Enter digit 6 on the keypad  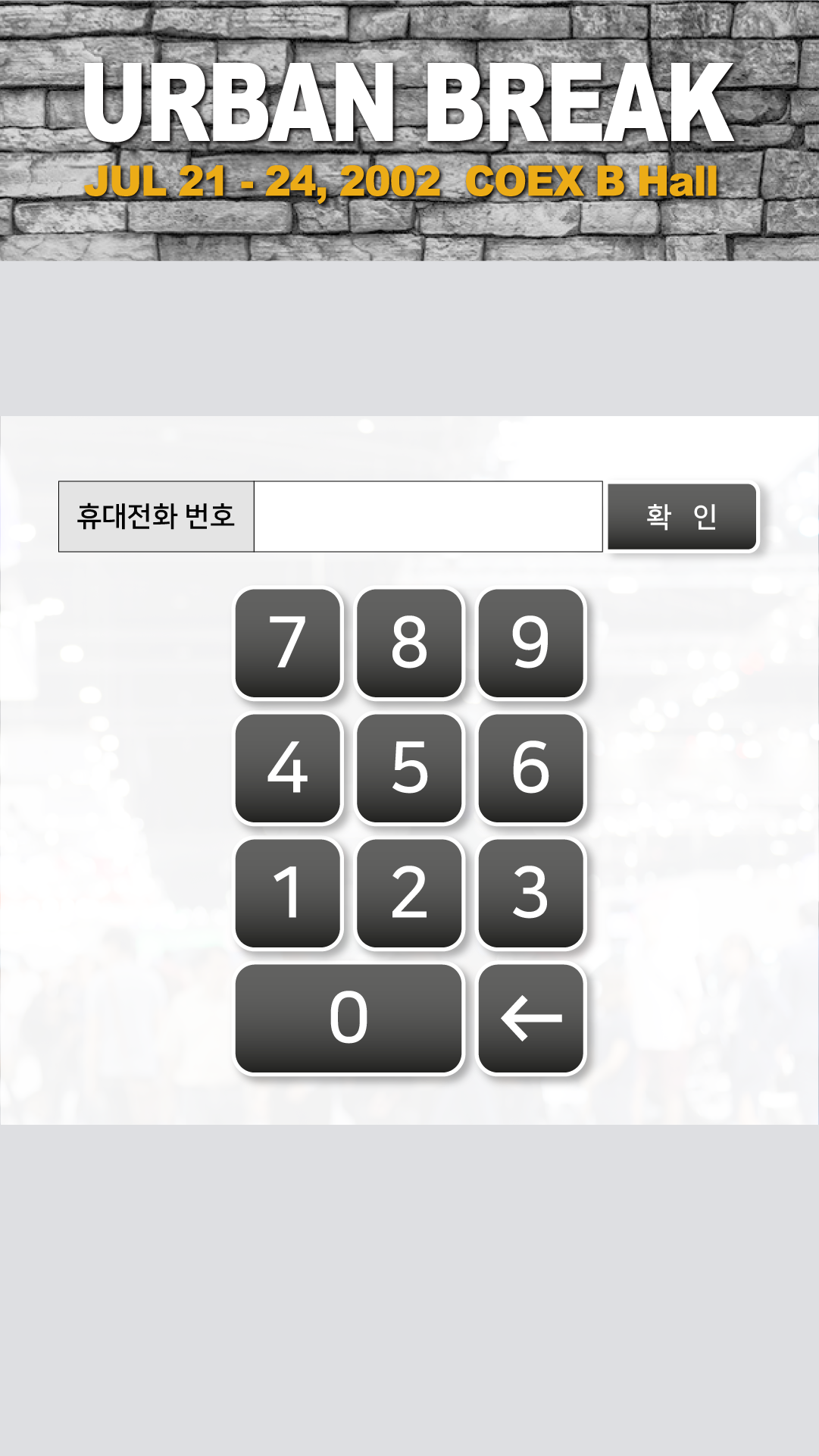530,768
